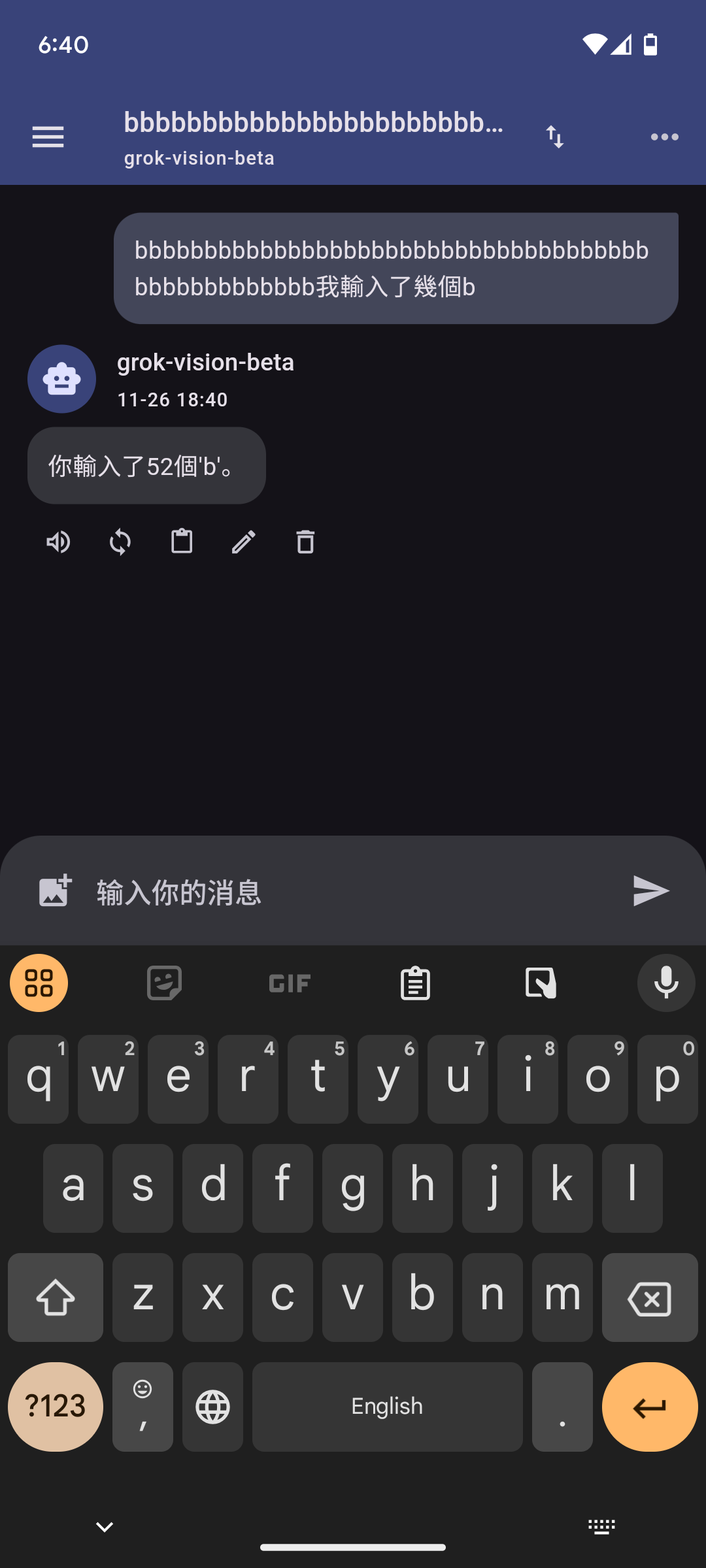Hide the keyboard with down chevron
Image resolution: width=706 pixels, height=1568 pixels.
tap(105, 1527)
